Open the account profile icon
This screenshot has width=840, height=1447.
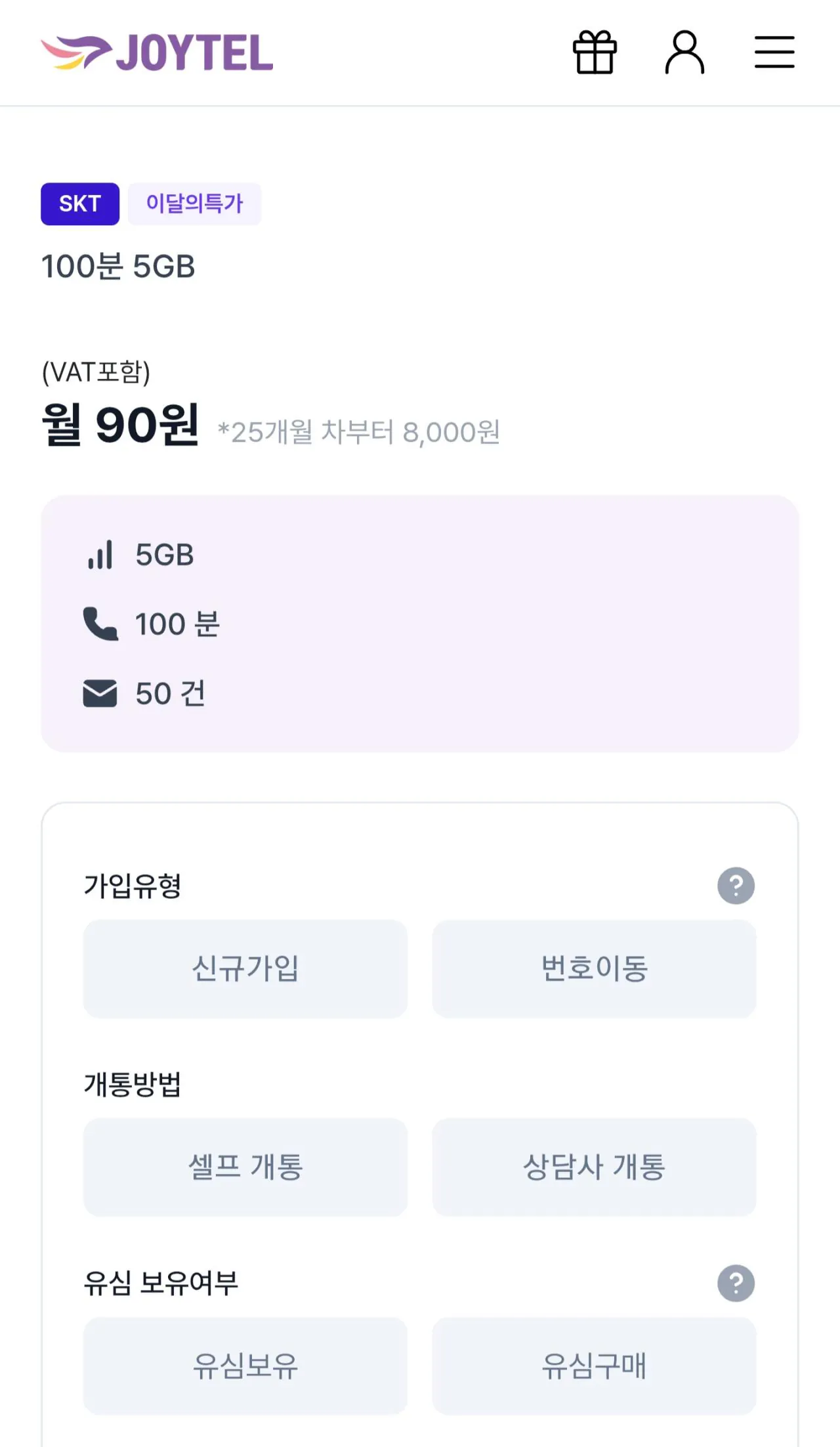click(684, 52)
